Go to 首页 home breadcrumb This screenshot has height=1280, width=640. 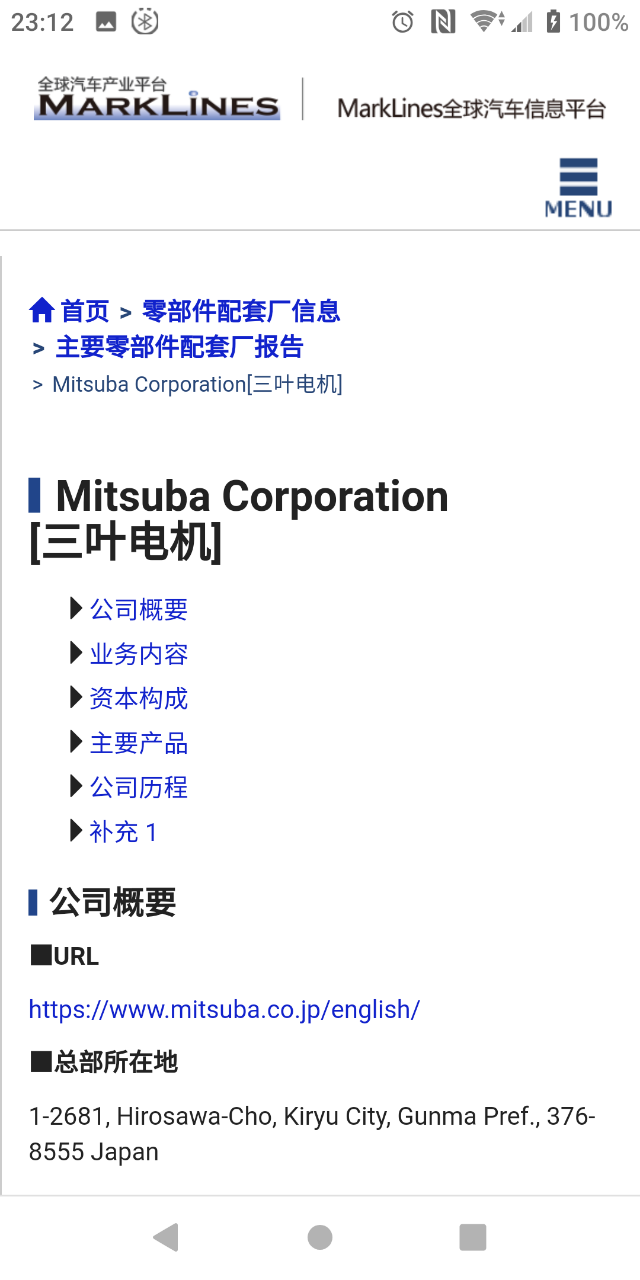(x=69, y=311)
